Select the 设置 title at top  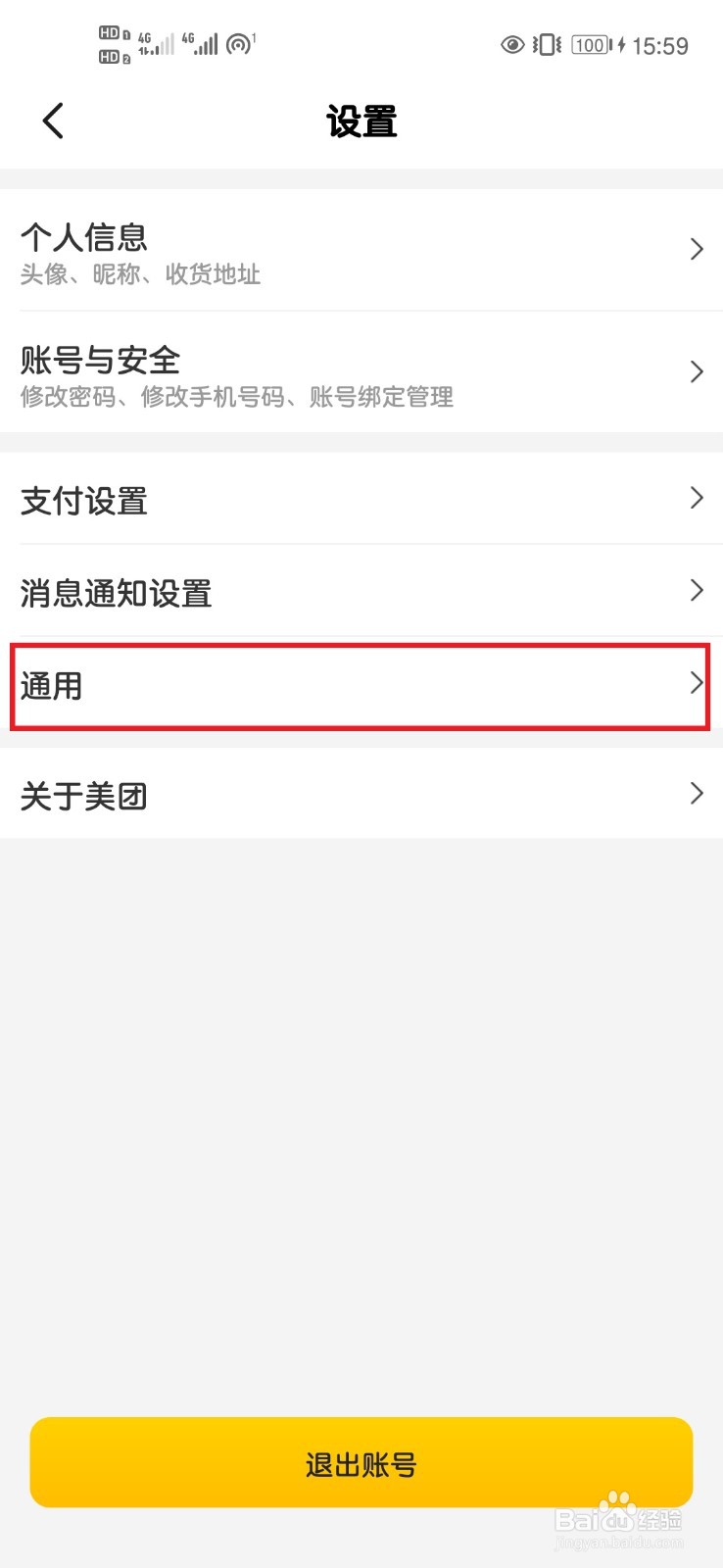(x=361, y=120)
